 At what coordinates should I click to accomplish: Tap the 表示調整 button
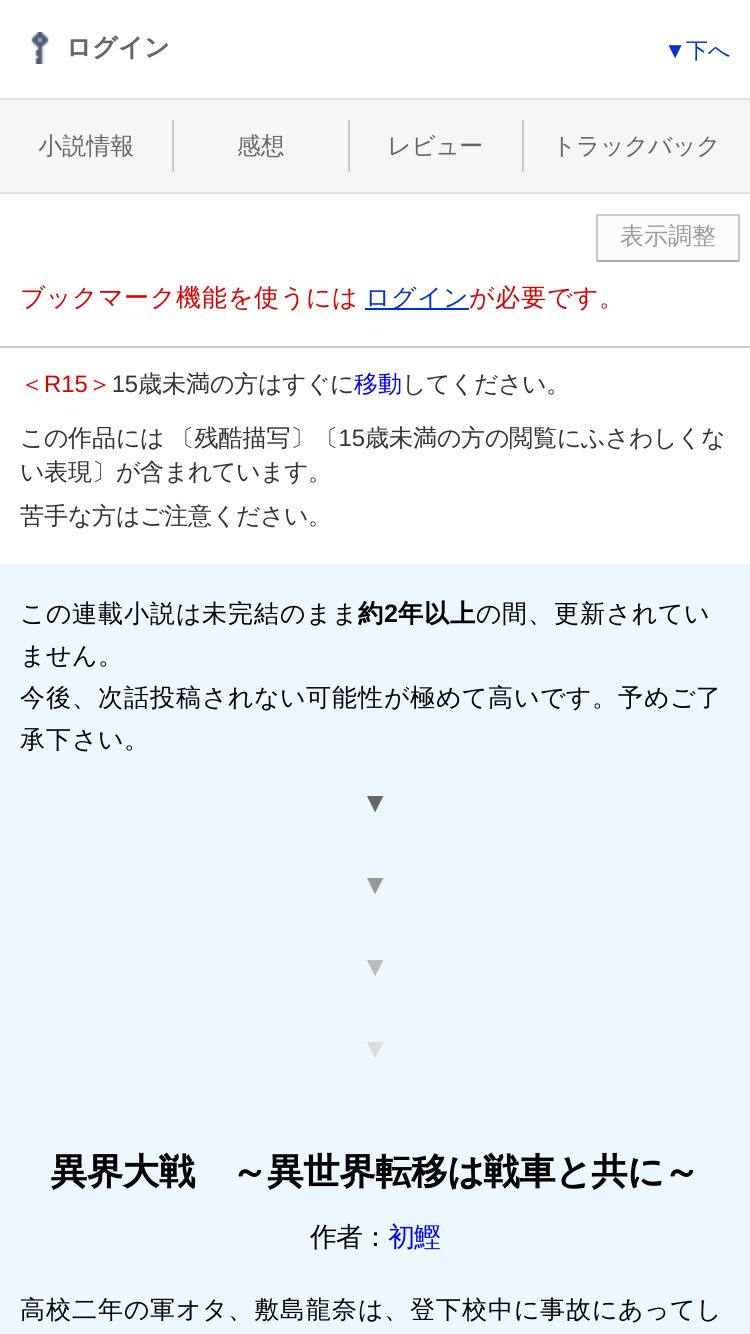tap(668, 237)
